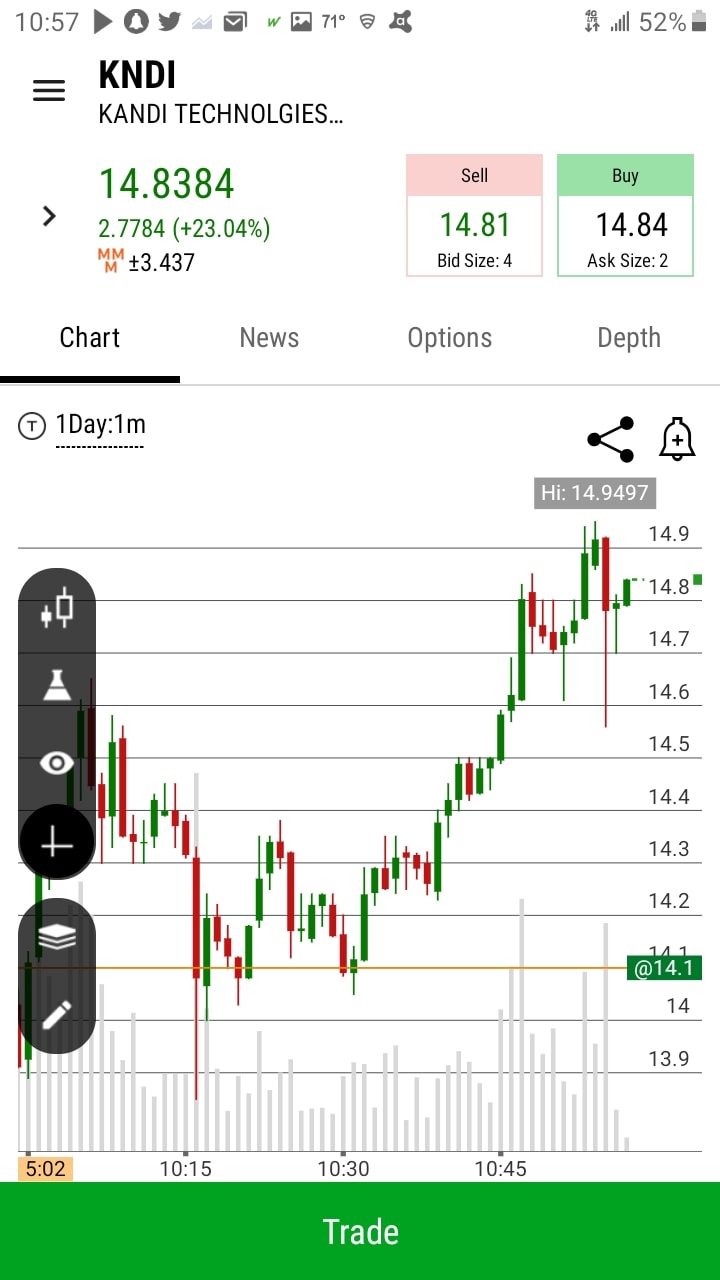Screen dimensions: 720x1280
Task: Open the chart layers tool
Action: pyautogui.click(x=57, y=938)
